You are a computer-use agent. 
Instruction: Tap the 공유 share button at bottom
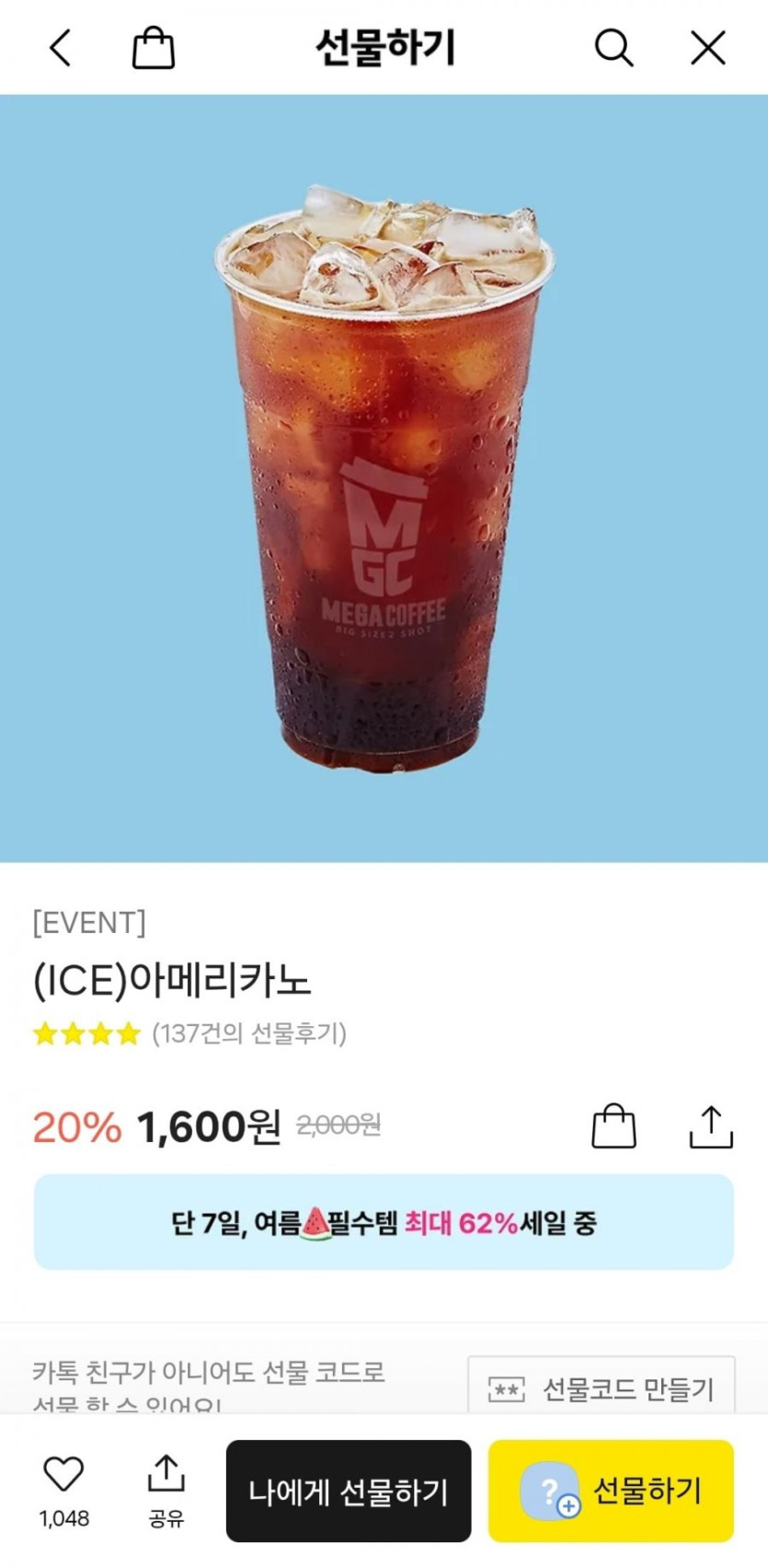point(166,1489)
